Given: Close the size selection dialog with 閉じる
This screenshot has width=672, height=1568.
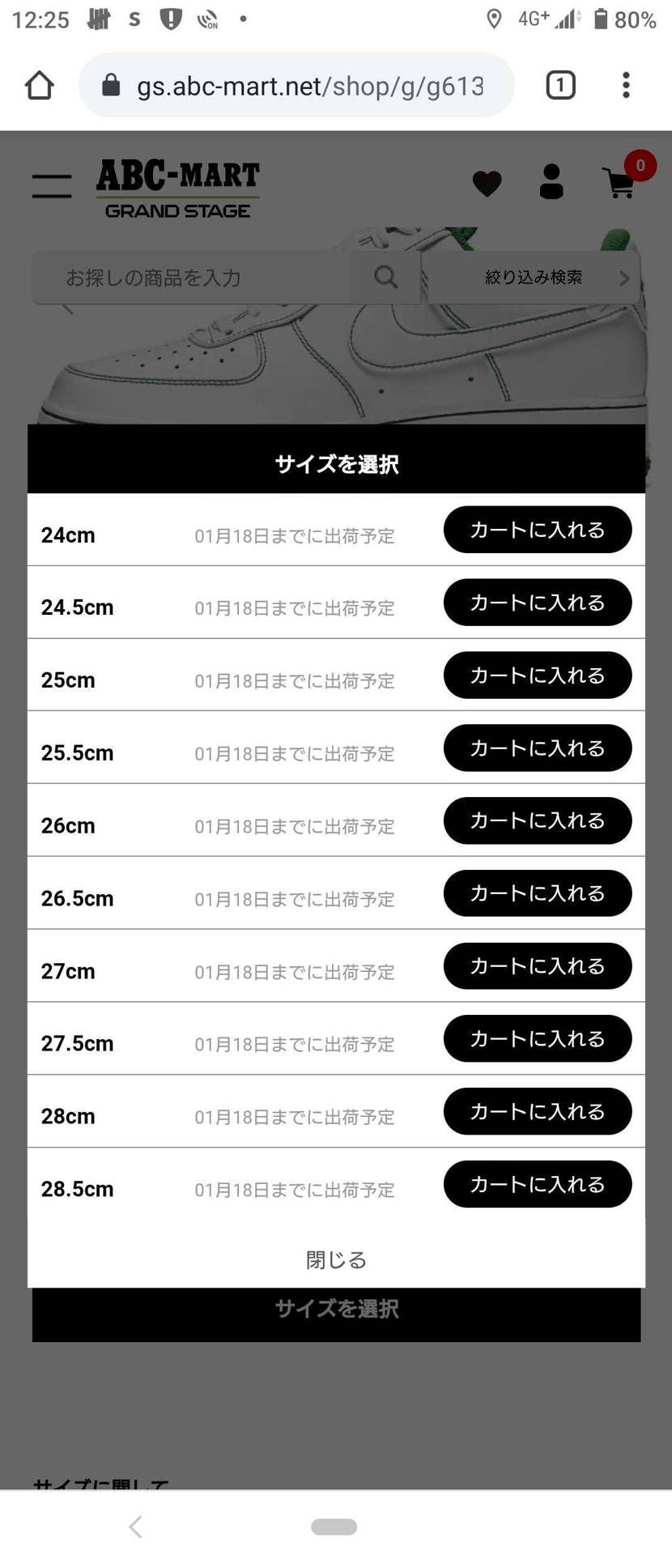Looking at the screenshot, I should point(336,1259).
